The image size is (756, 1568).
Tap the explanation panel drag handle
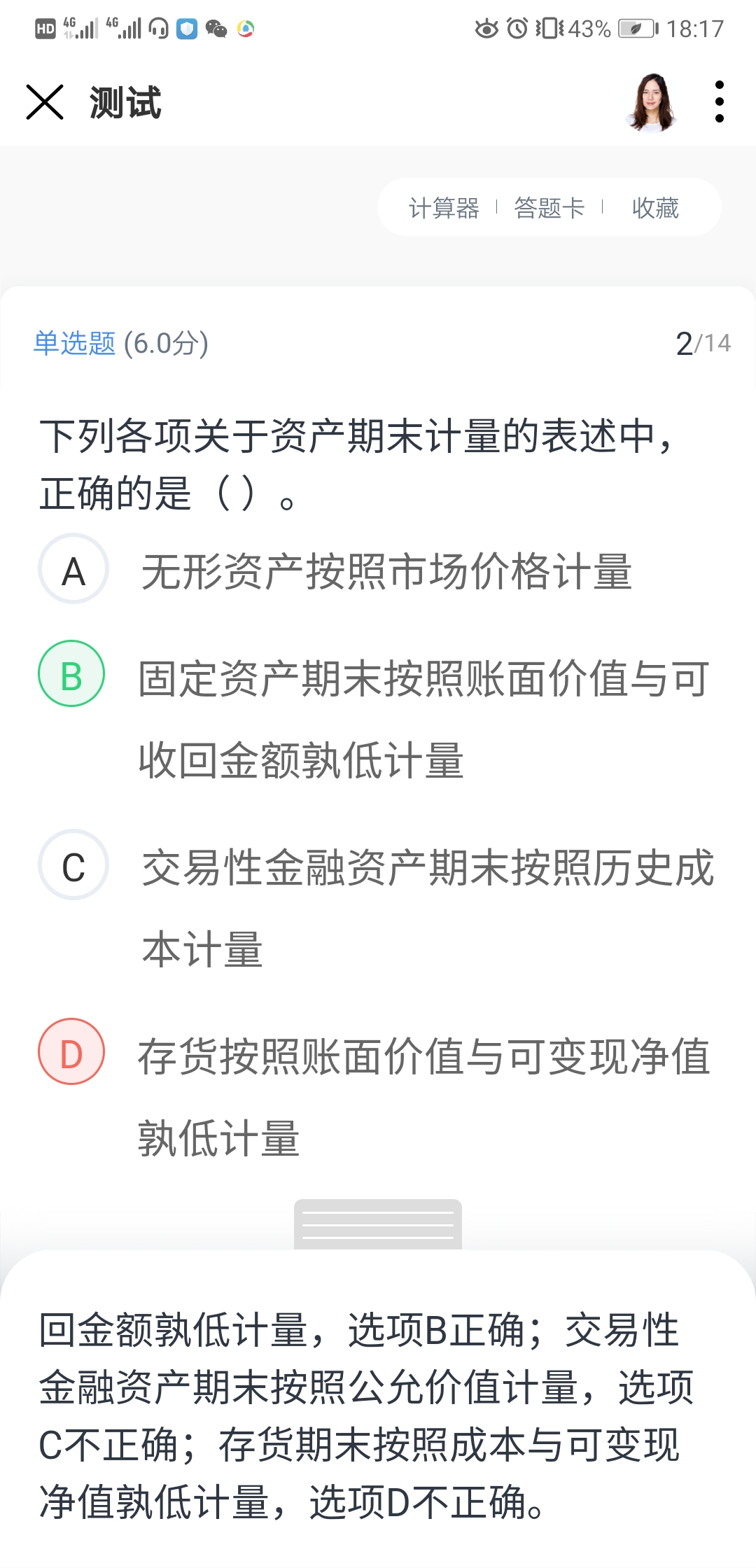(378, 1224)
